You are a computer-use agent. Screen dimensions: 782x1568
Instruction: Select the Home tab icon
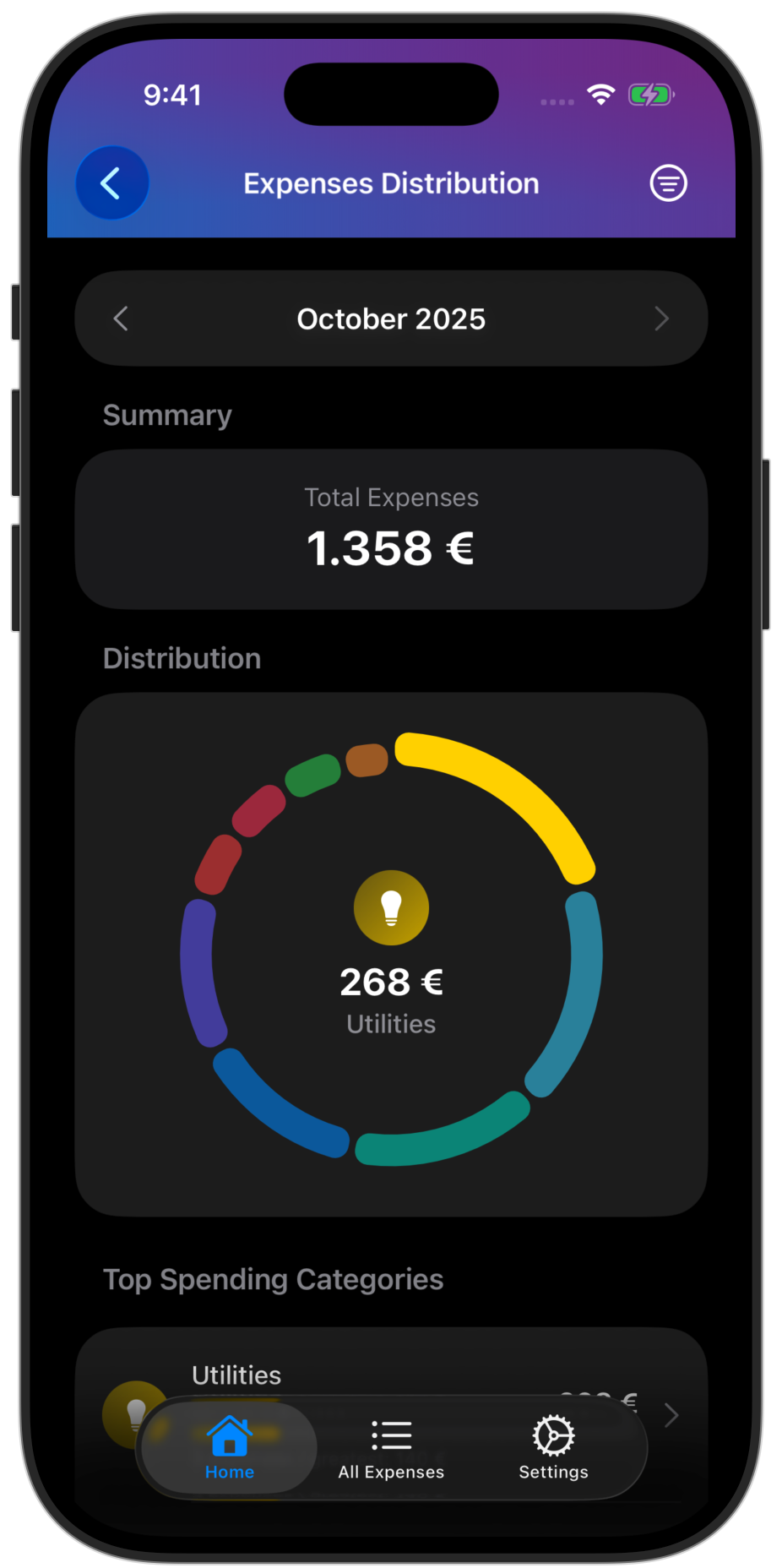(228, 1435)
